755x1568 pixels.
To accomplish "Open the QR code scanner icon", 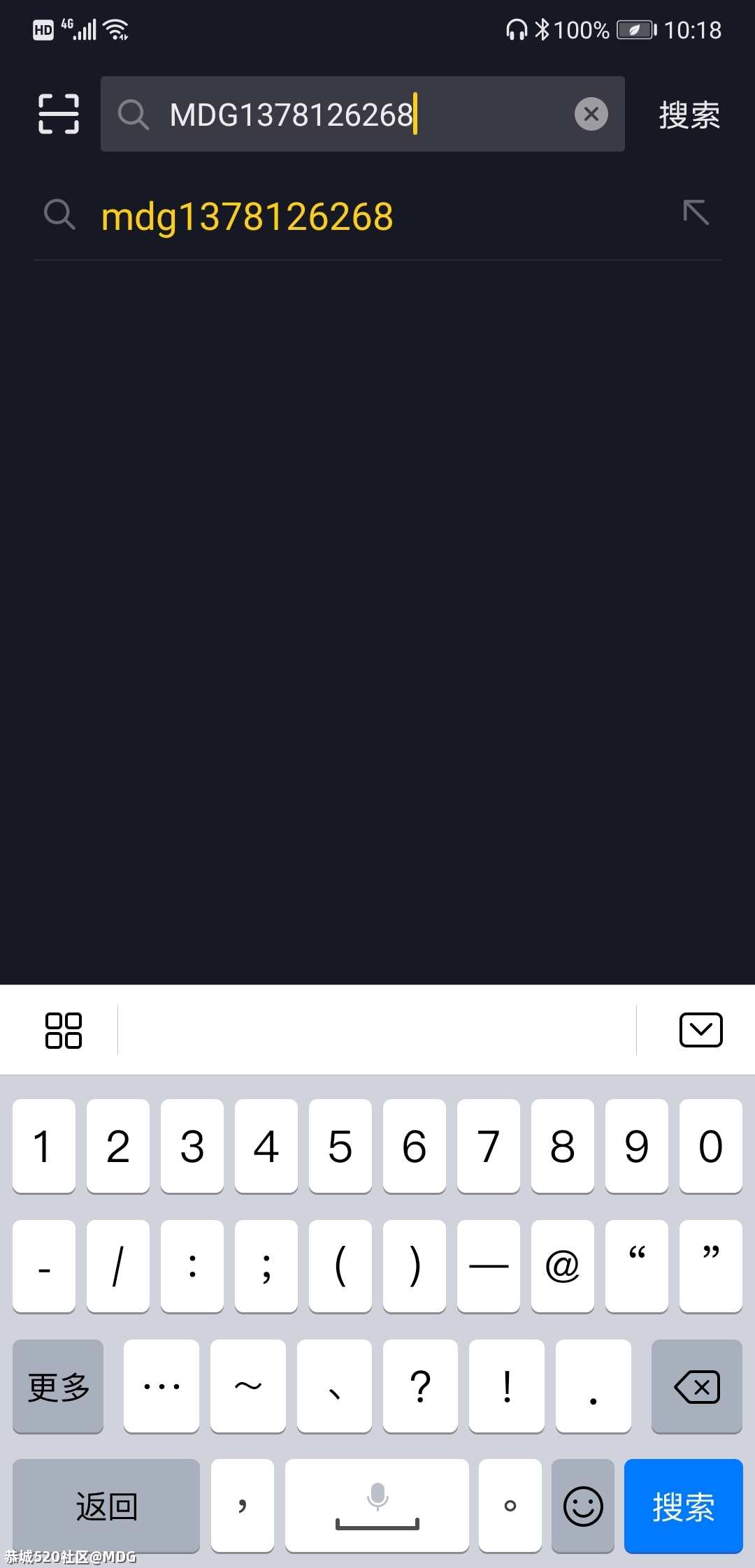I will coord(59,114).
